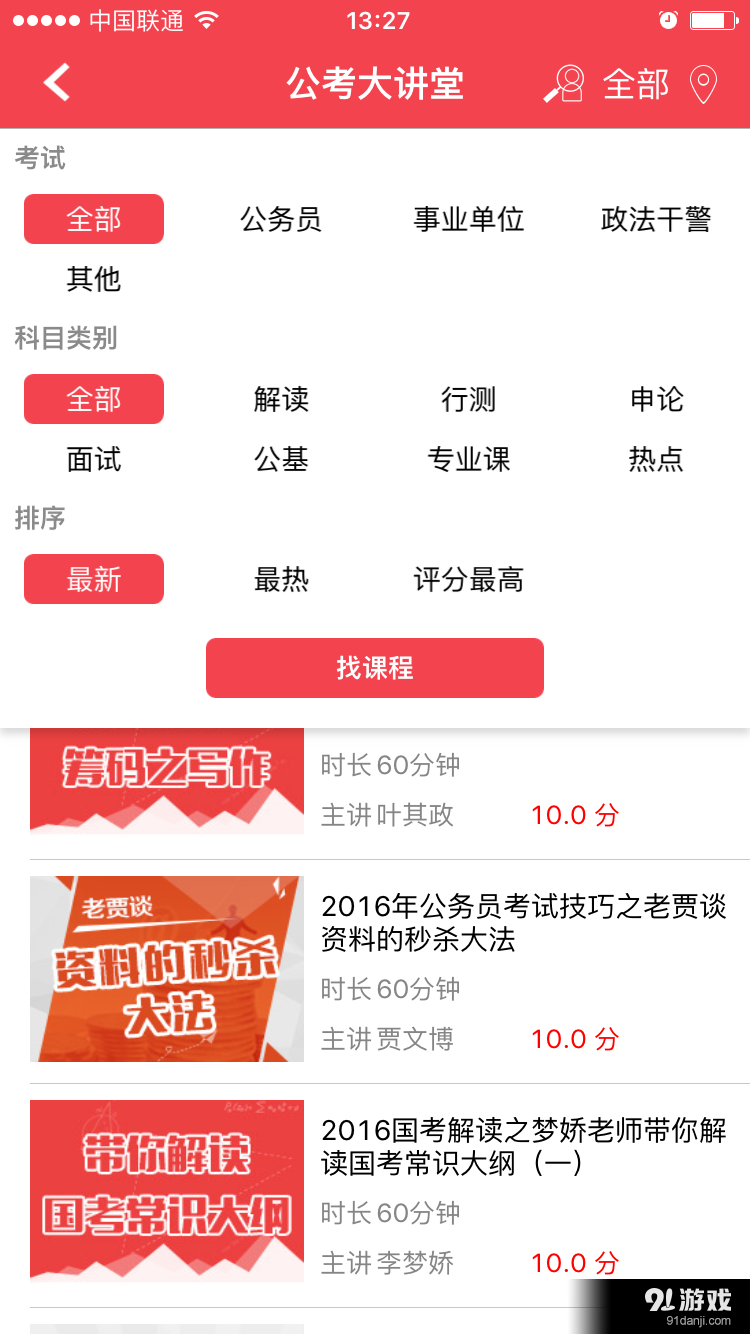Tap the 带你解读国考常识大纲 course thumbnail

coord(166,1191)
